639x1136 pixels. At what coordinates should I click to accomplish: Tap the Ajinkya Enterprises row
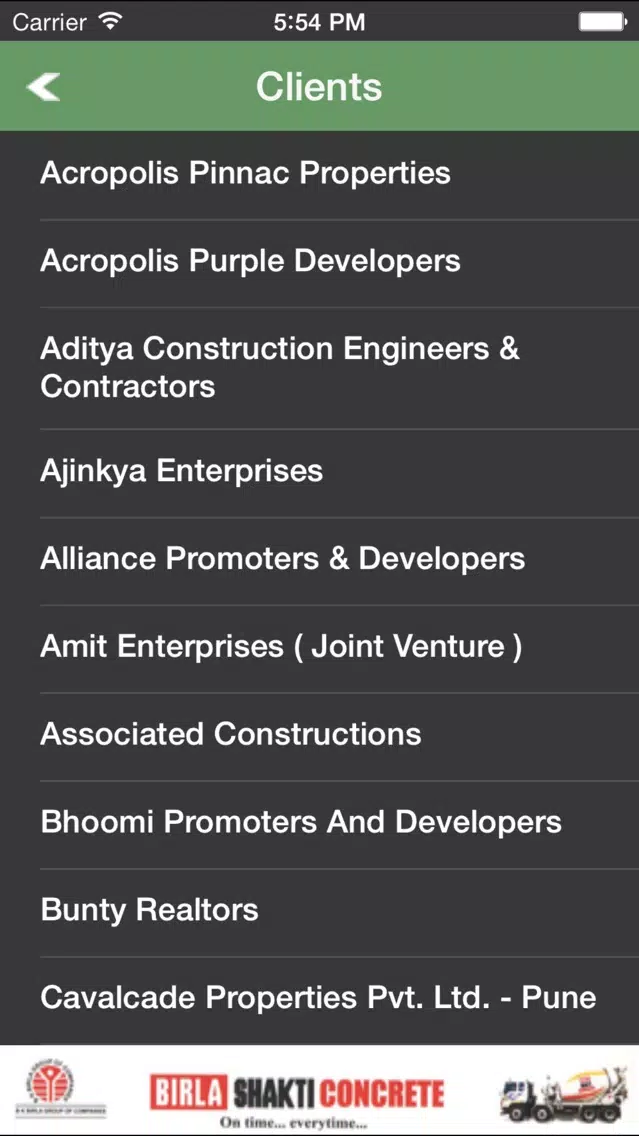point(320,473)
